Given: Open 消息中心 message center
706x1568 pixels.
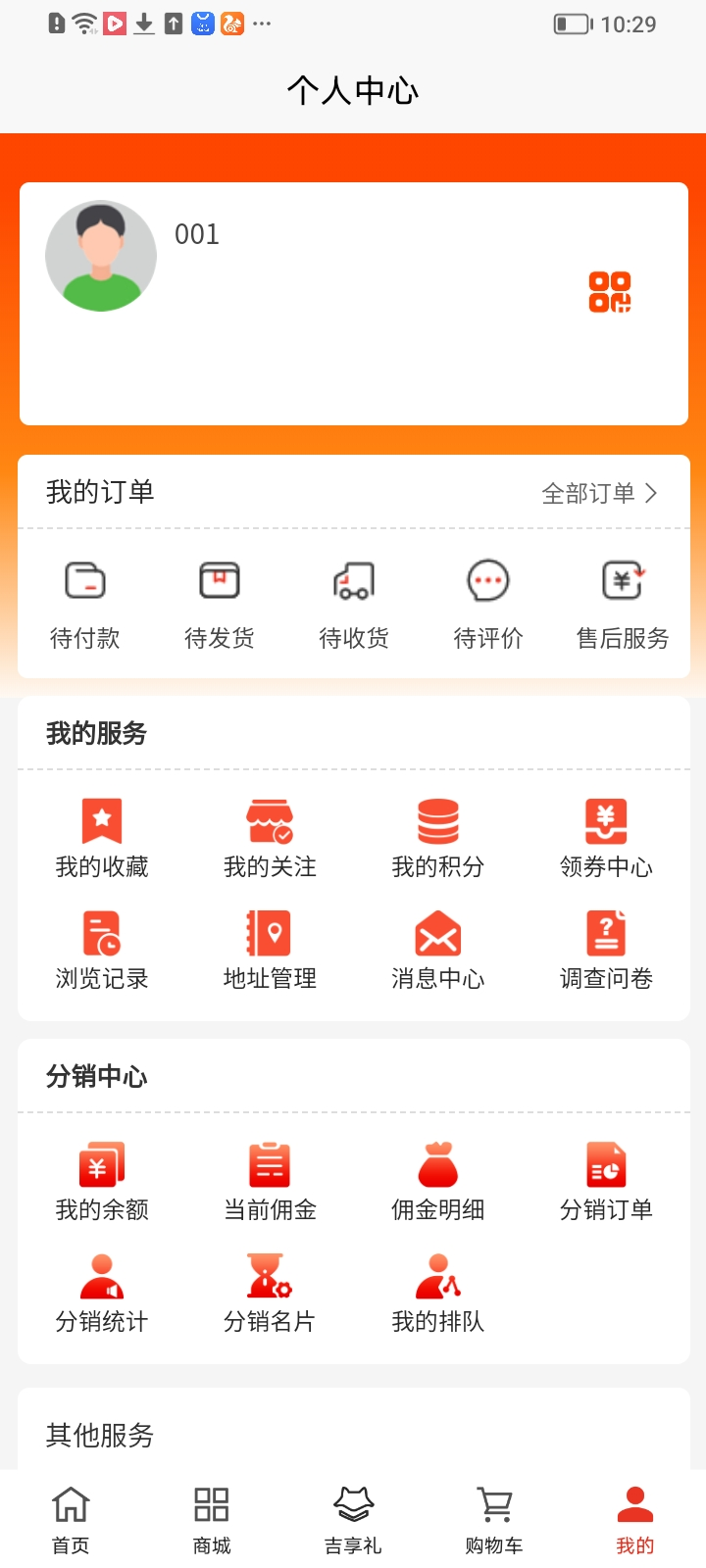Looking at the screenshot, I should pos(437,949).
